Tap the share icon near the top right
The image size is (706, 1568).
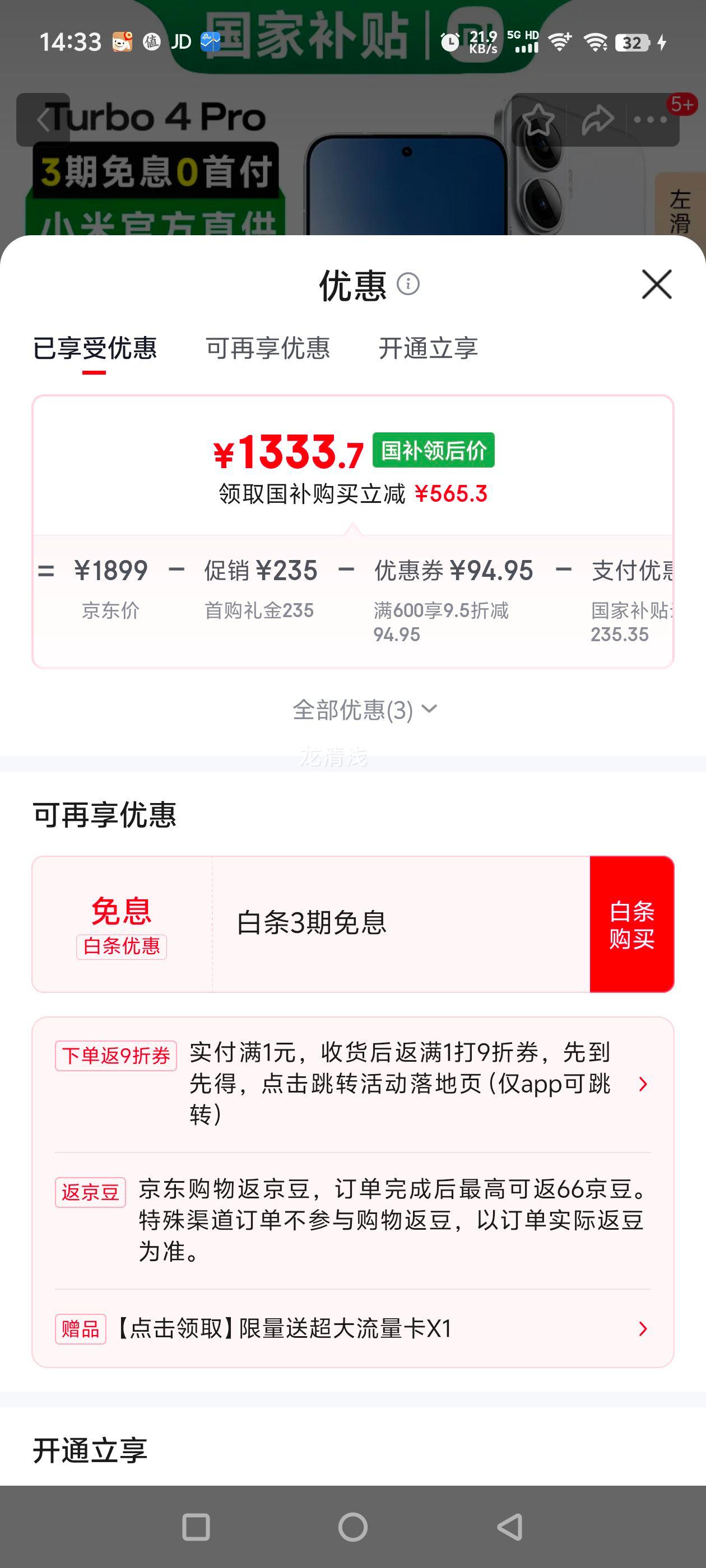tap(597, 119)
